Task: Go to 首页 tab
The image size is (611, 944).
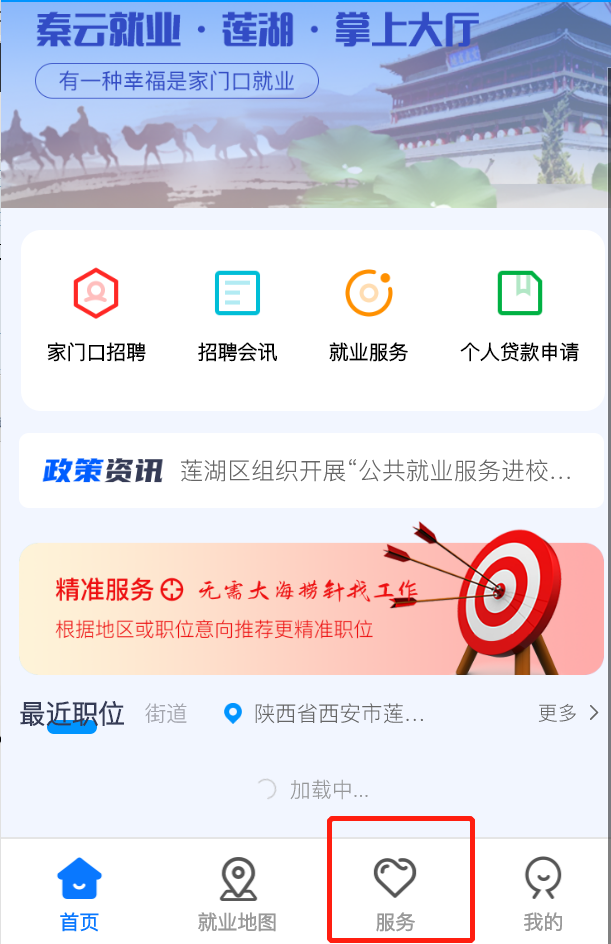Action: coord(80,893)
